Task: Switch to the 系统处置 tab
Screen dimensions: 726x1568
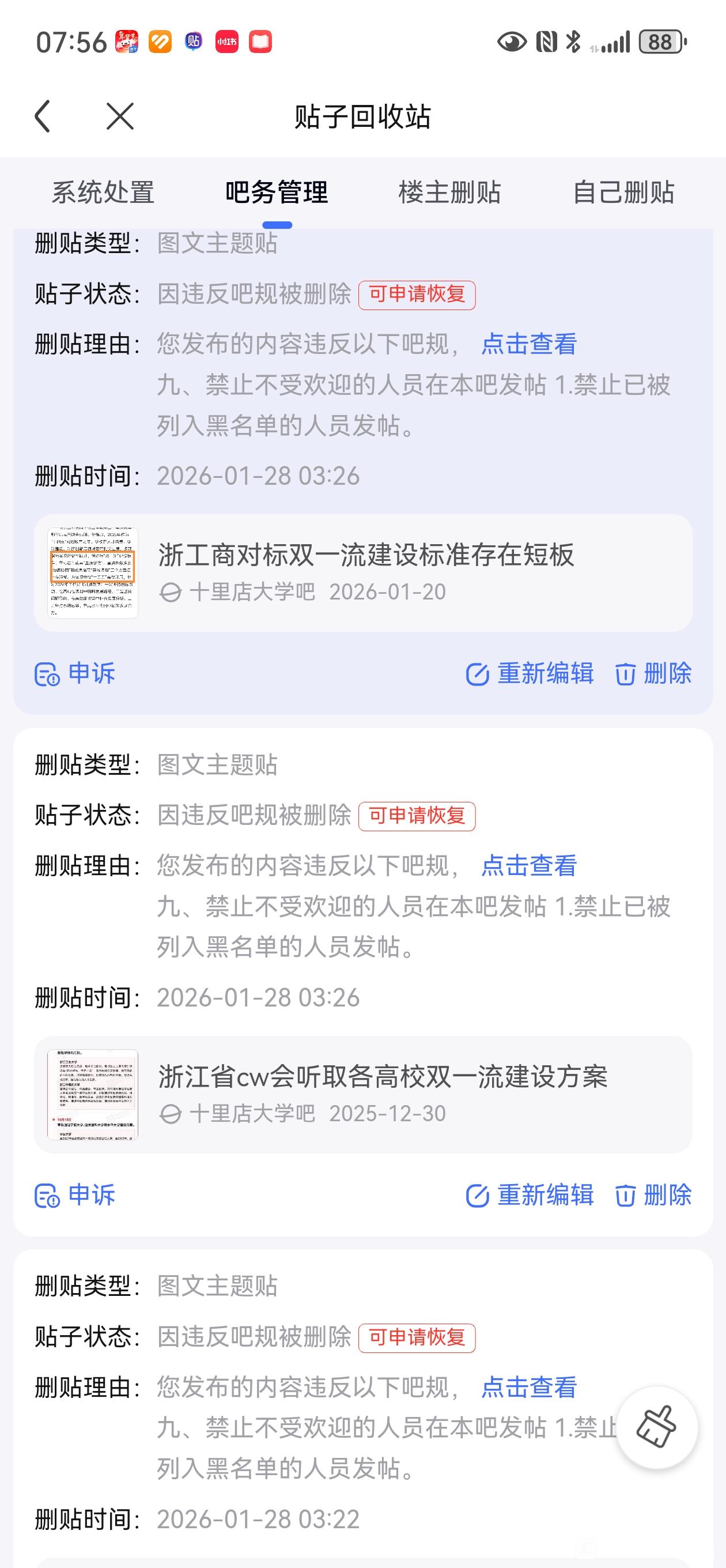Action: 103,193
